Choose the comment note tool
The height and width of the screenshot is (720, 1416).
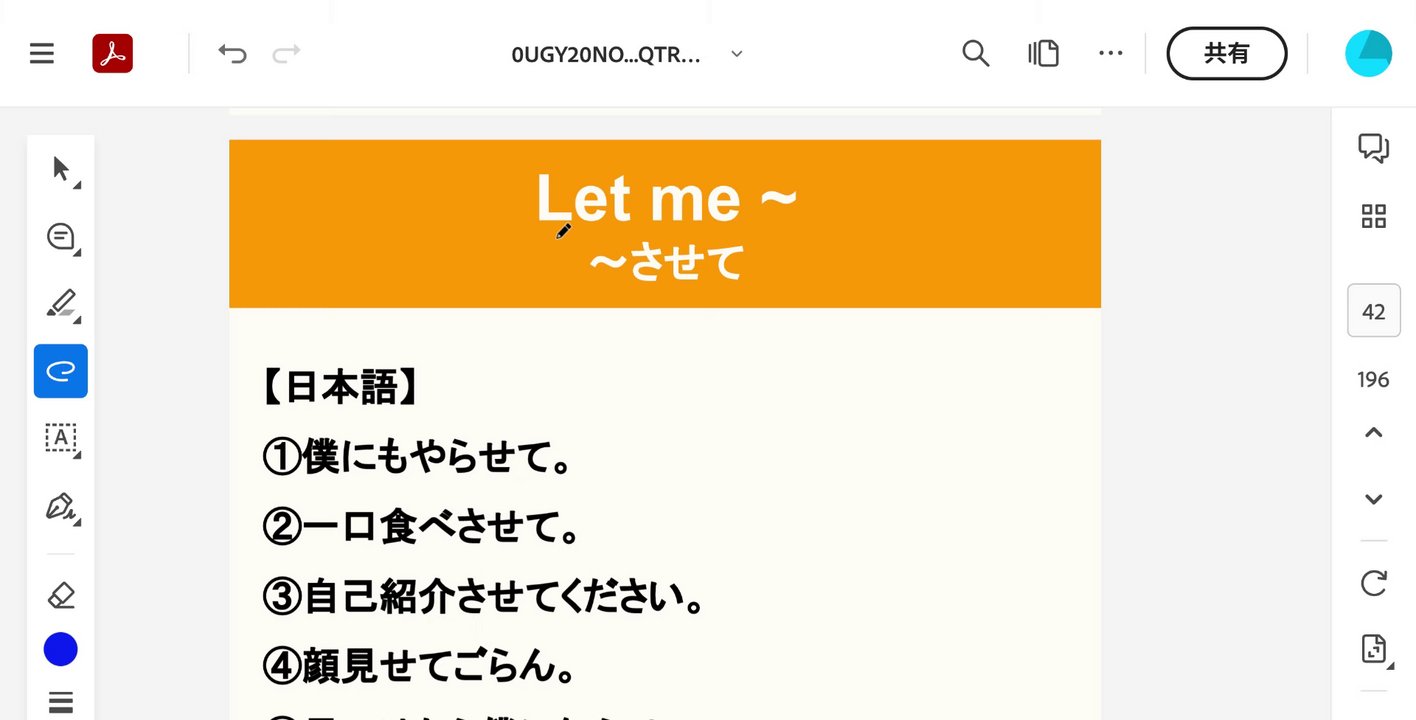61,237
